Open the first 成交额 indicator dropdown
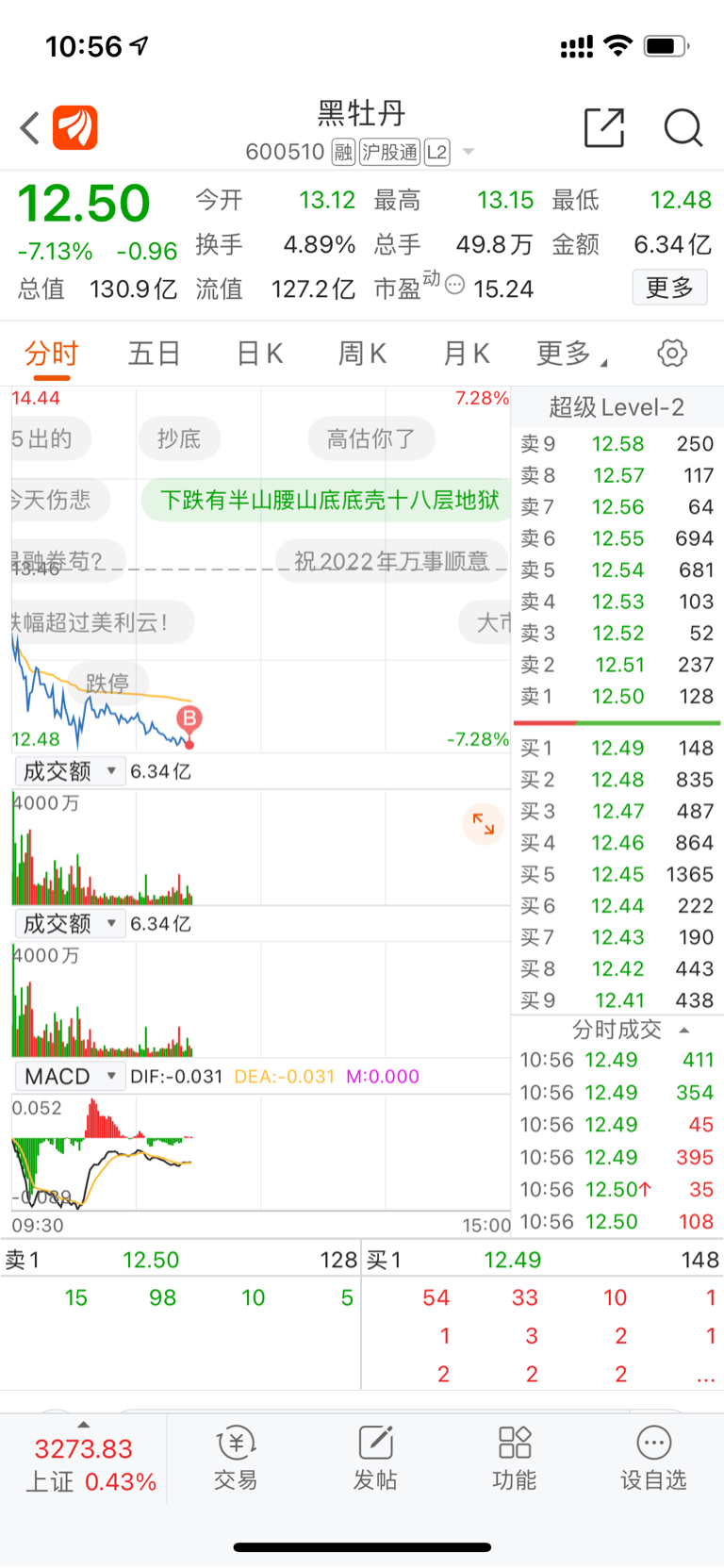This screenshot has width=724, height=1568. 70,771
